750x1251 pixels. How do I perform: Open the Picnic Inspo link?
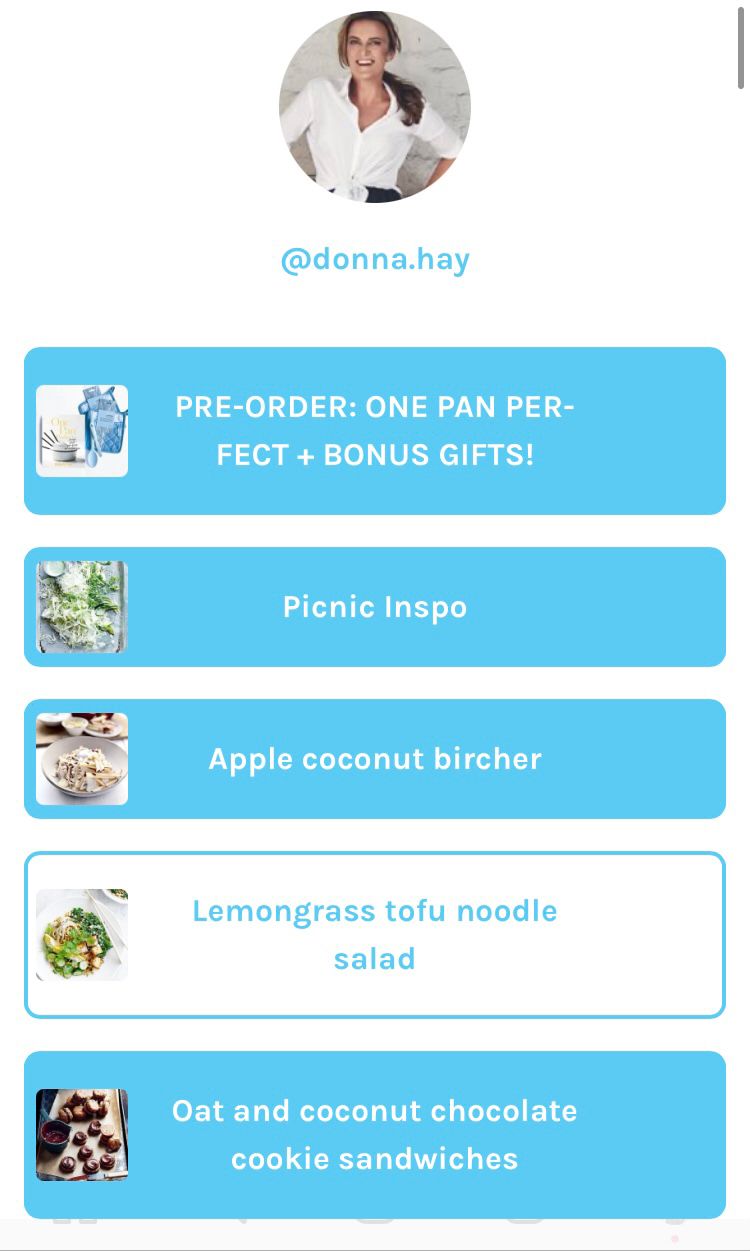click(375, 607)
